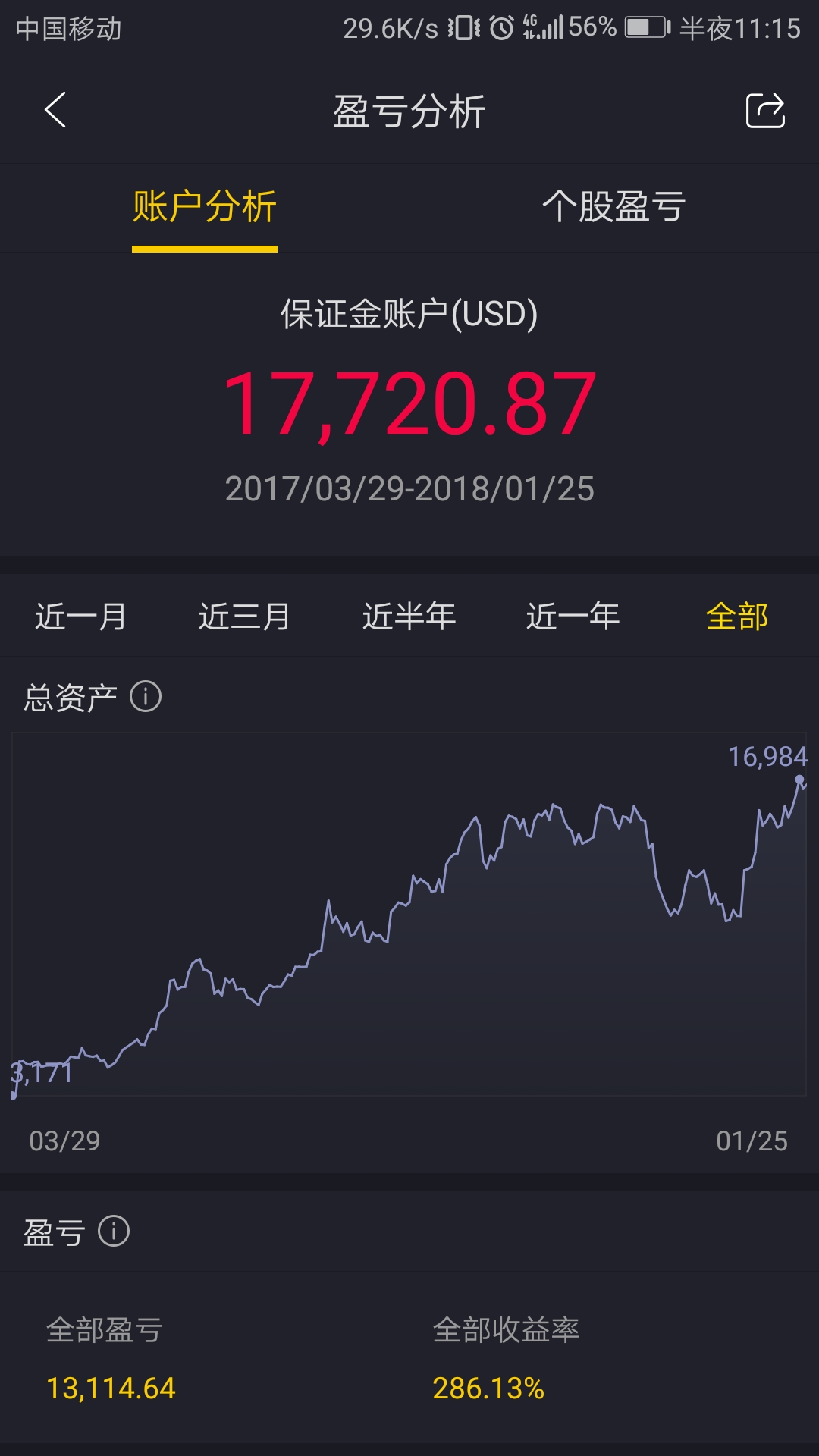Viewport: 819px width, 1456px height.
Task: Open info icon next to 总资产
Action: pos(146,696)
